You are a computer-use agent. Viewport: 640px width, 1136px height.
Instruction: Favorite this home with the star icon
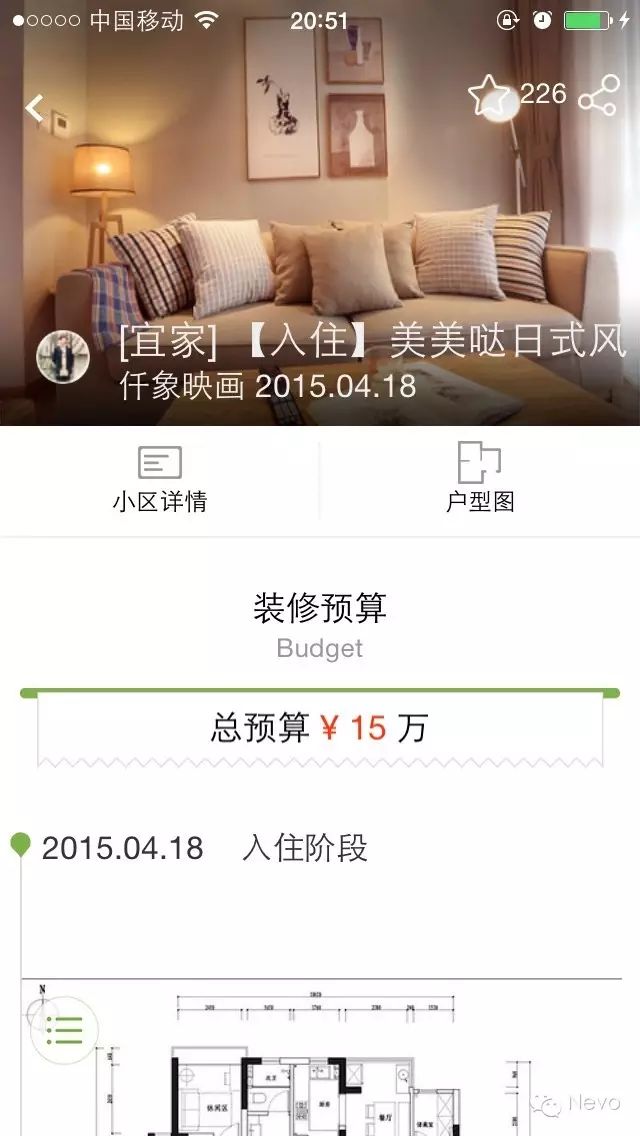[488, 96]
